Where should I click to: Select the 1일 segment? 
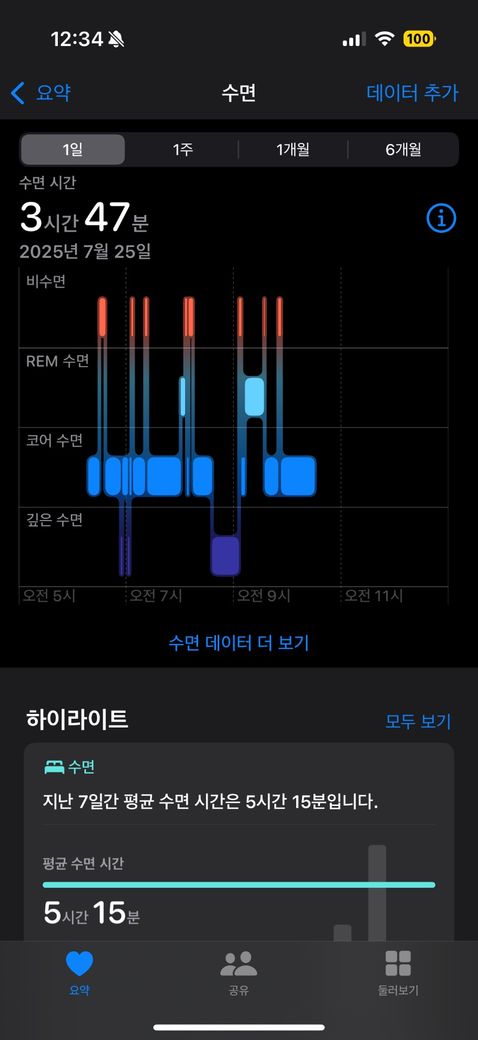[73, 149]
